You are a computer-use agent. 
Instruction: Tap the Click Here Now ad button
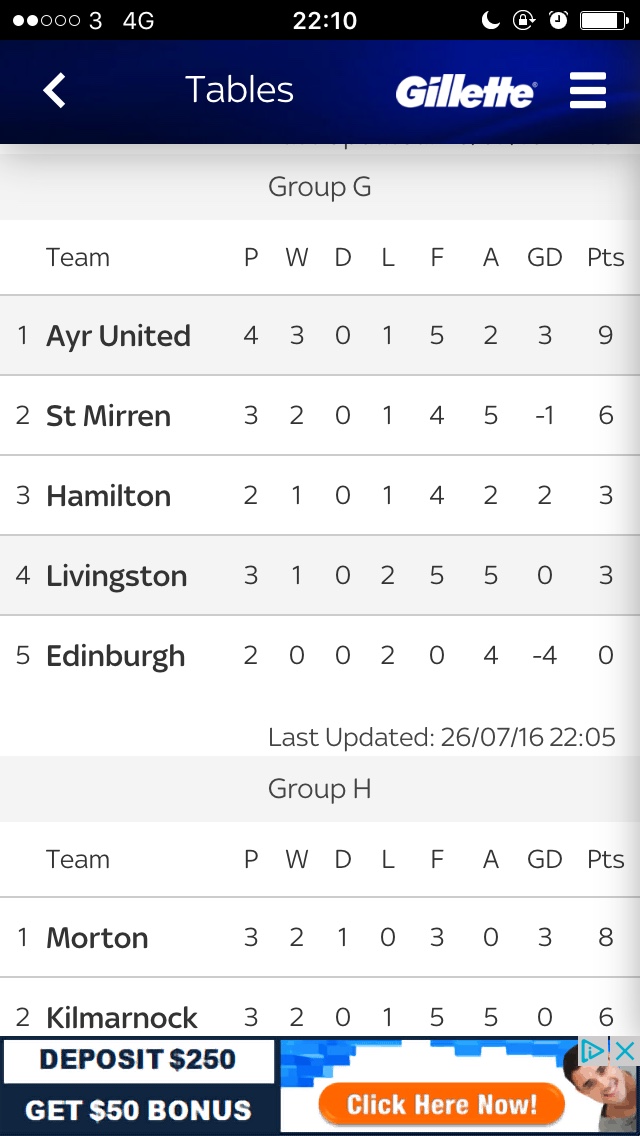(441, 1104)
